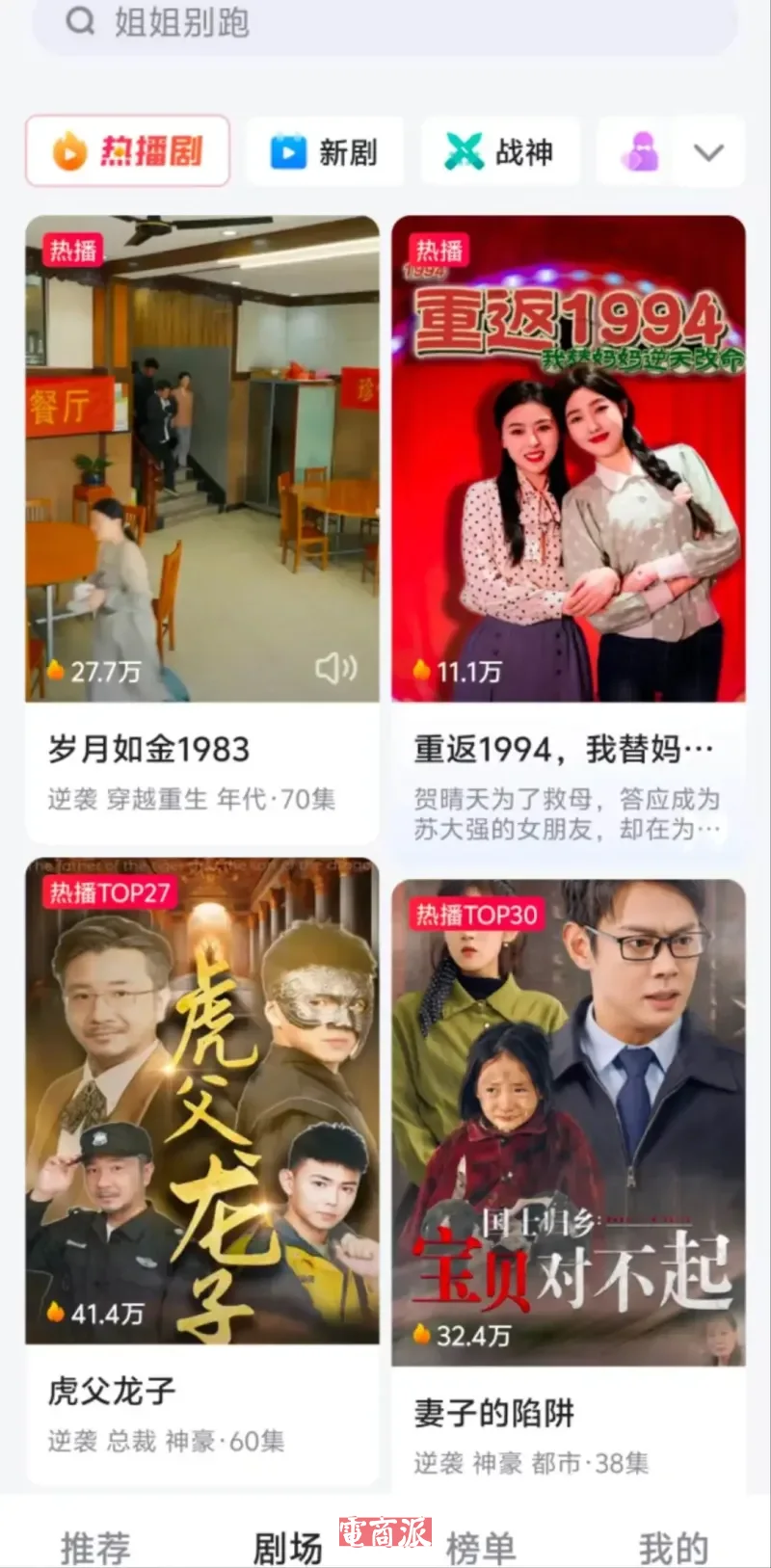The width and height of the screenshot is (771, 1568).
Task: Expand the category list with the down chevron
Action: (708, 152)
